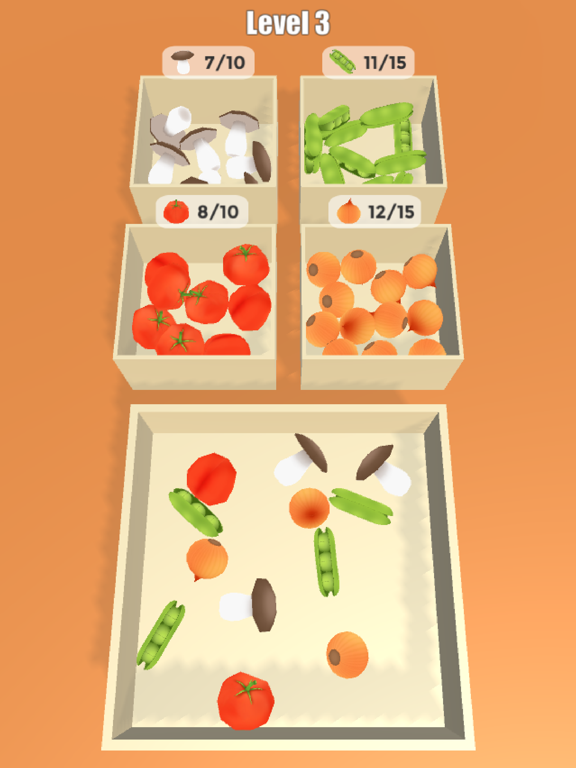Tap the tomato with the green stem in the tray

pyautogui.click(x=246, y=700)
